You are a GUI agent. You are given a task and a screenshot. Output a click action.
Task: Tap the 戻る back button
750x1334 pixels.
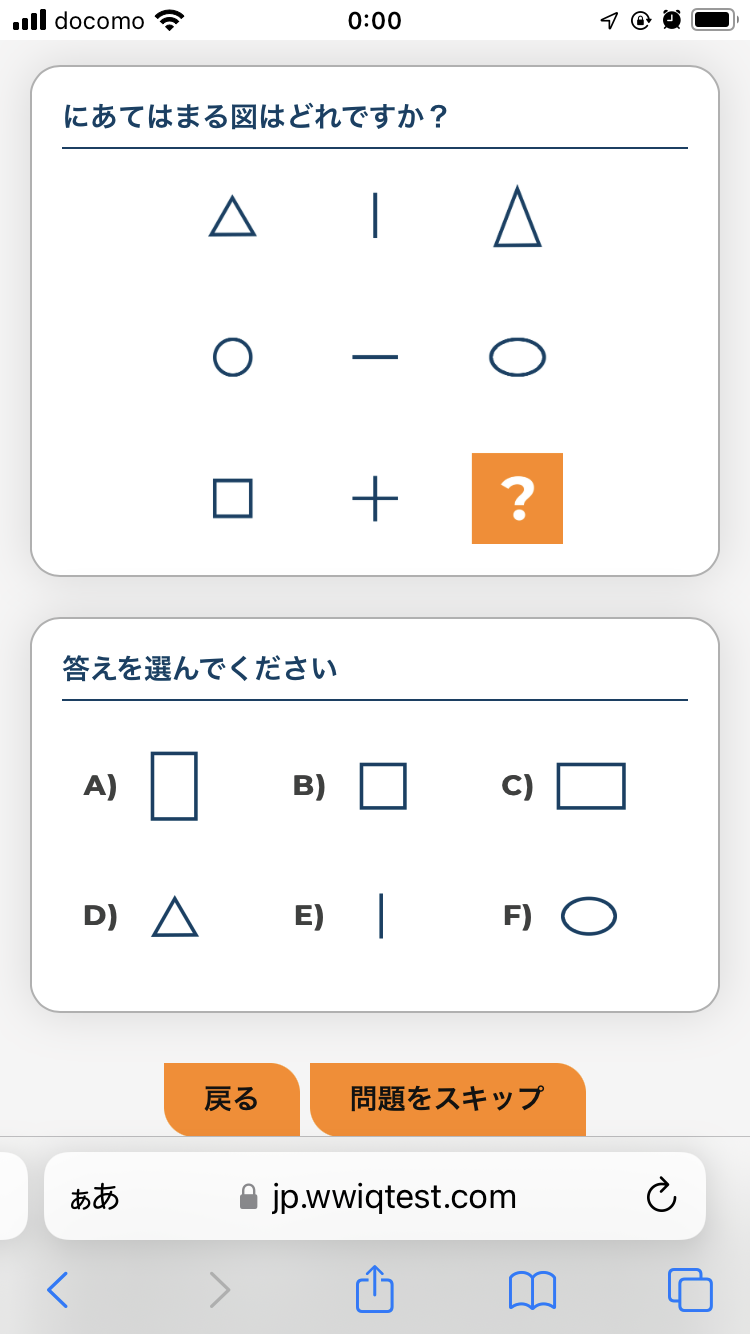coord(231,1099)
